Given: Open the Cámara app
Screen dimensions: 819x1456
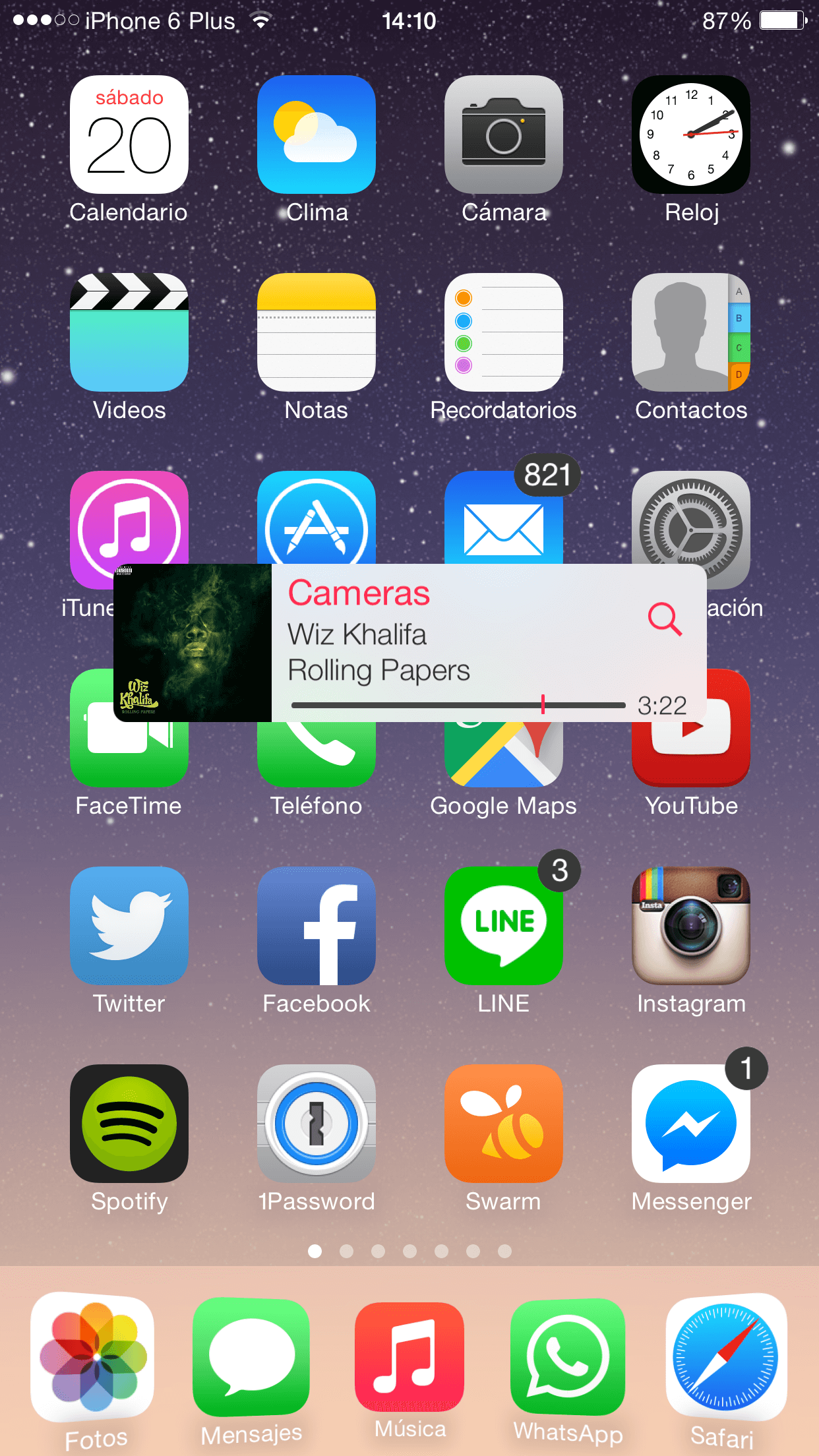Looking at the screenshot, I should click(504, 135).
